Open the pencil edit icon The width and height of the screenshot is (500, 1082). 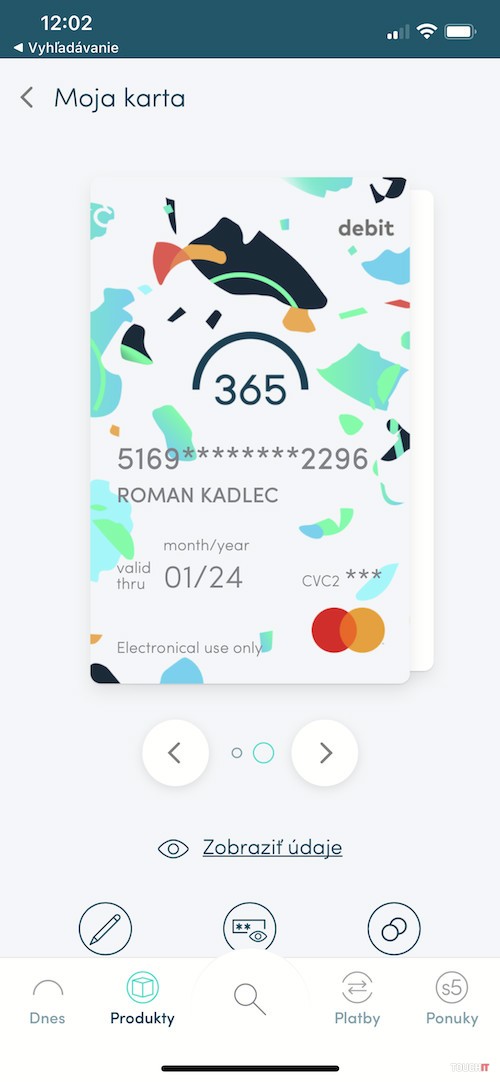105,929
